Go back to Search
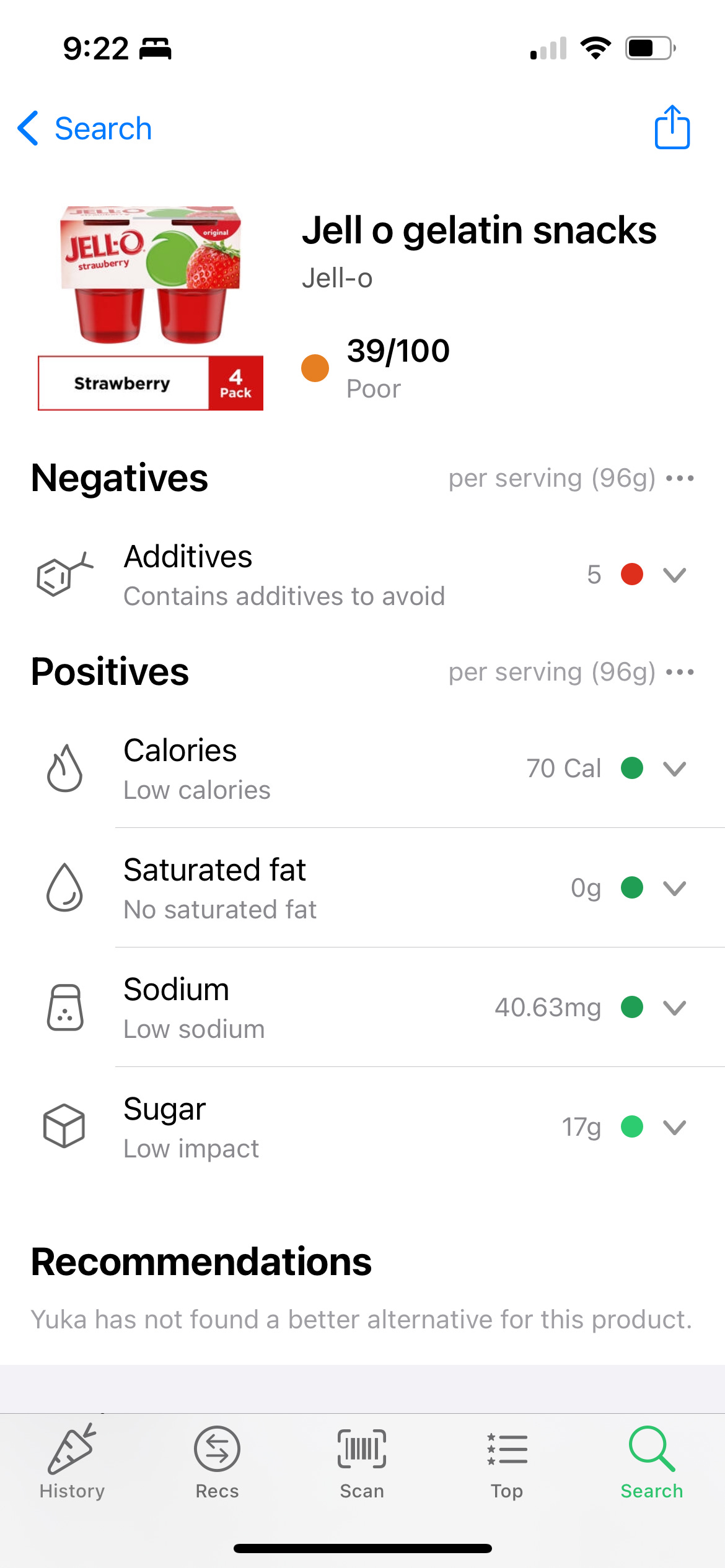Image resolution: width=725 pixels, height=1568 pixels. point(86,129)
